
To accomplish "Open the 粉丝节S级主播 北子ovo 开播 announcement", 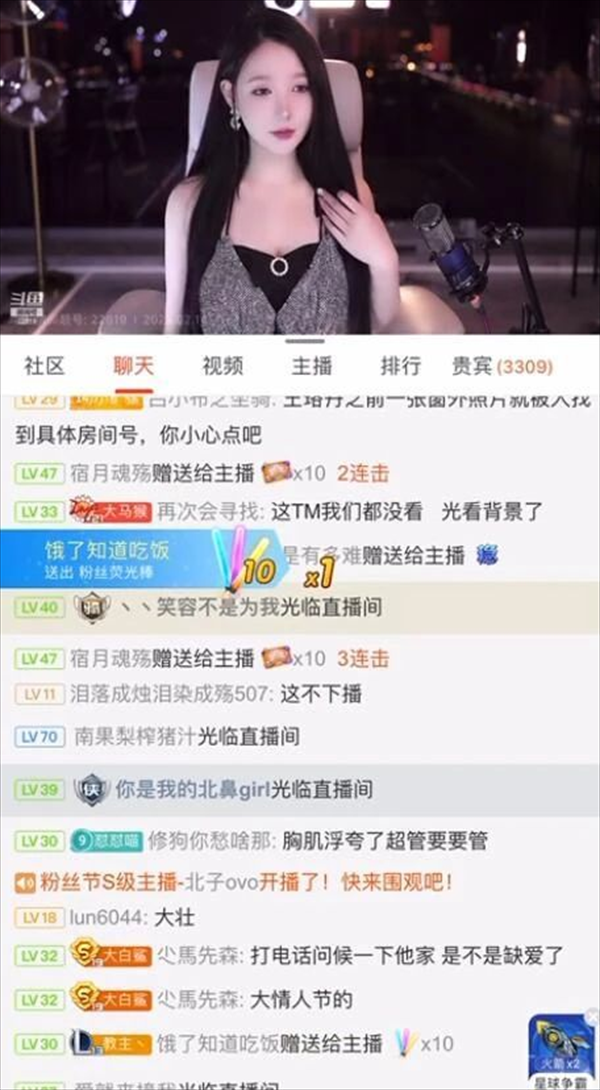I will pos(240,882).
